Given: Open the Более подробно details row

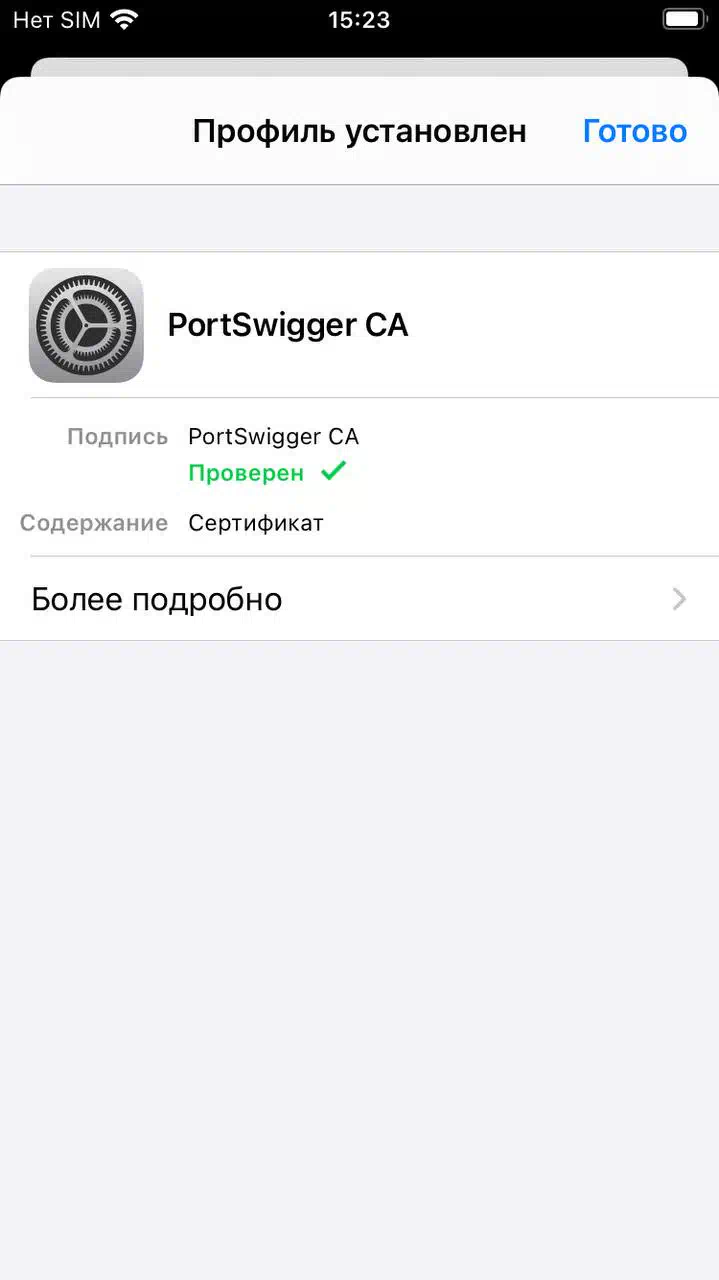Looking at the screenshot, I should pyautogui.click(x=360, y=599).
